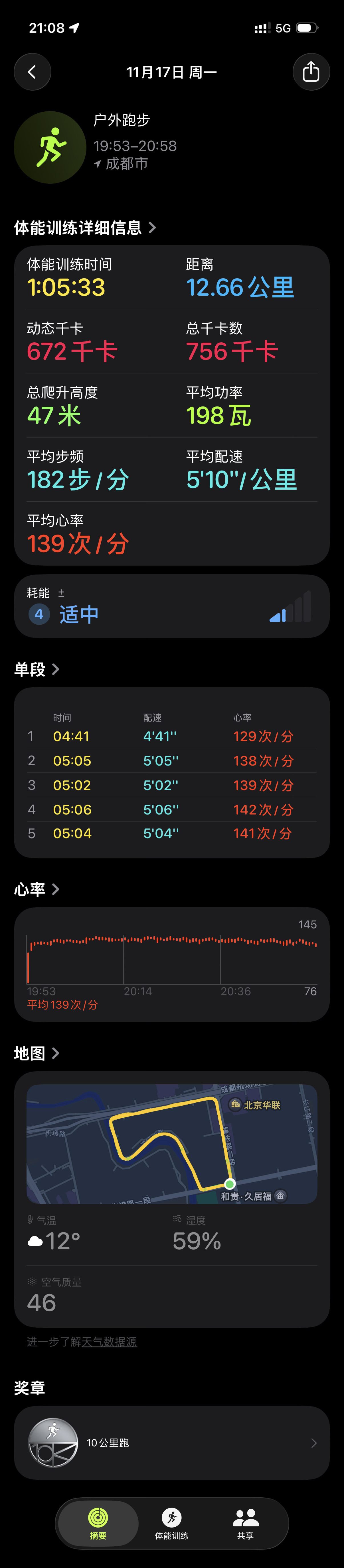Adjust effort with the ± icon
Viewport: 344px width, 1568px height.
tap(61, 593)
